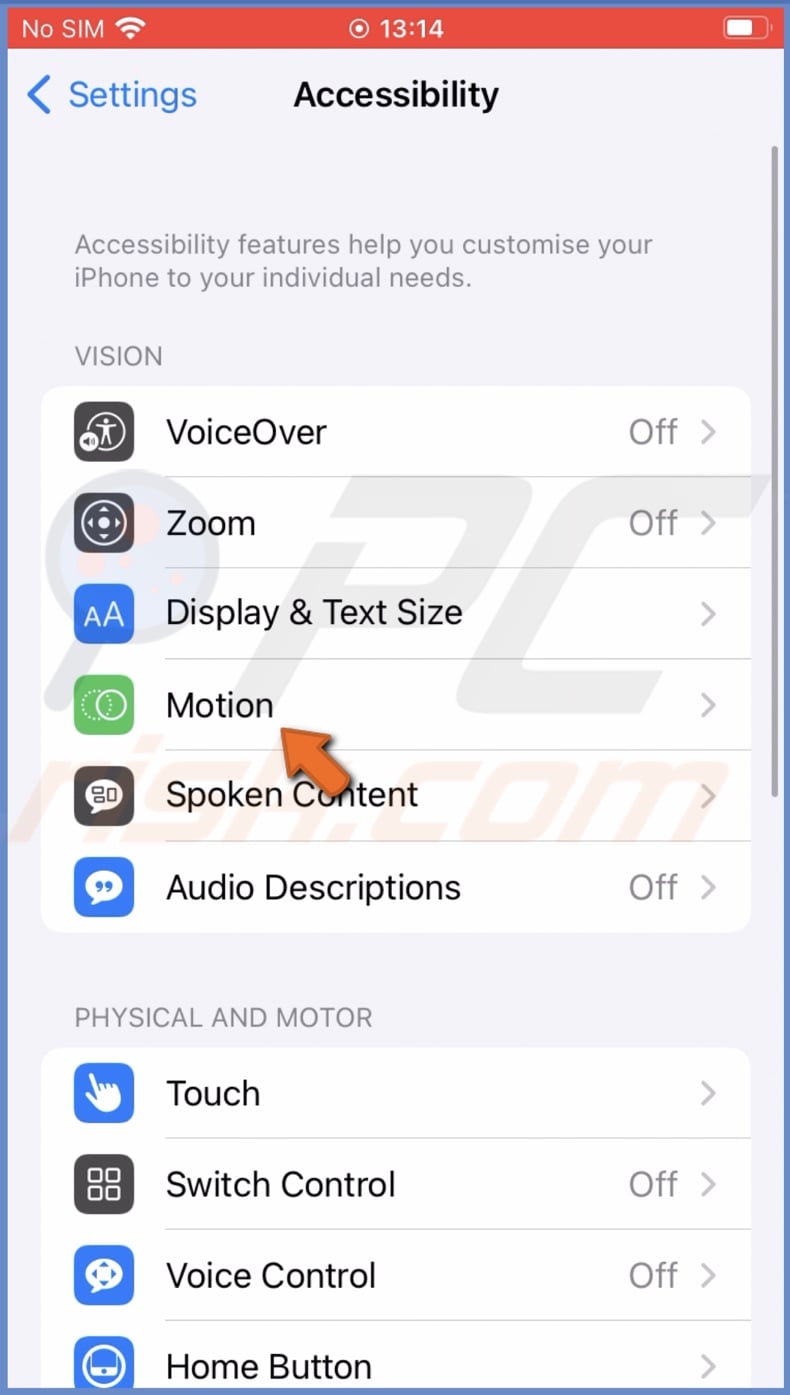Open Home Button settings

(x=395, y=1364)
